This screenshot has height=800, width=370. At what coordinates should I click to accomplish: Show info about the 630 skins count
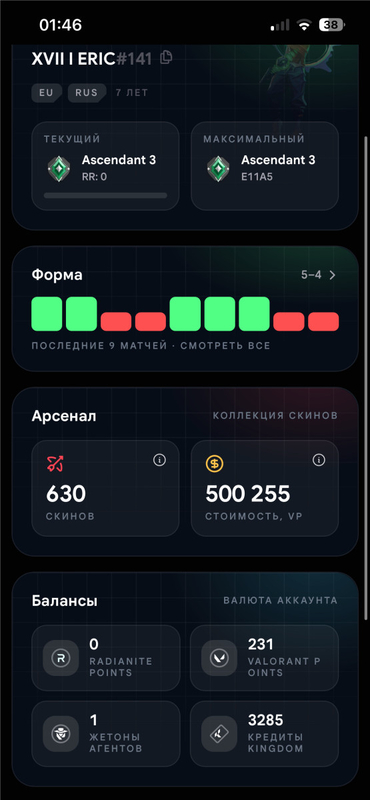point(160,460)
